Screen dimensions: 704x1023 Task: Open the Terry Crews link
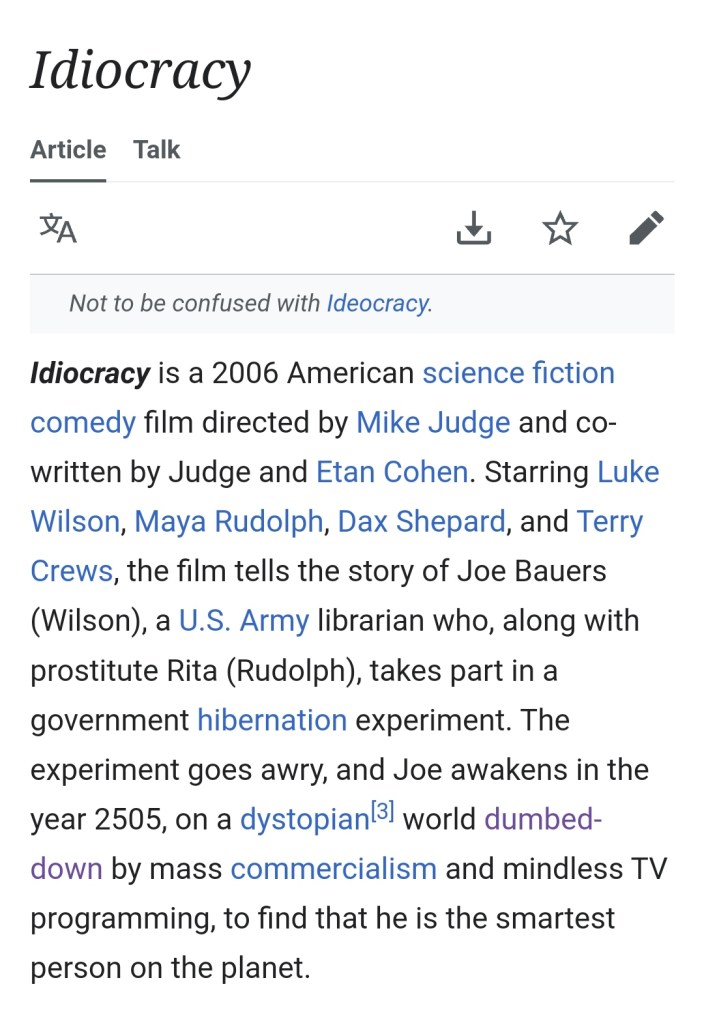tap(609, 521)
